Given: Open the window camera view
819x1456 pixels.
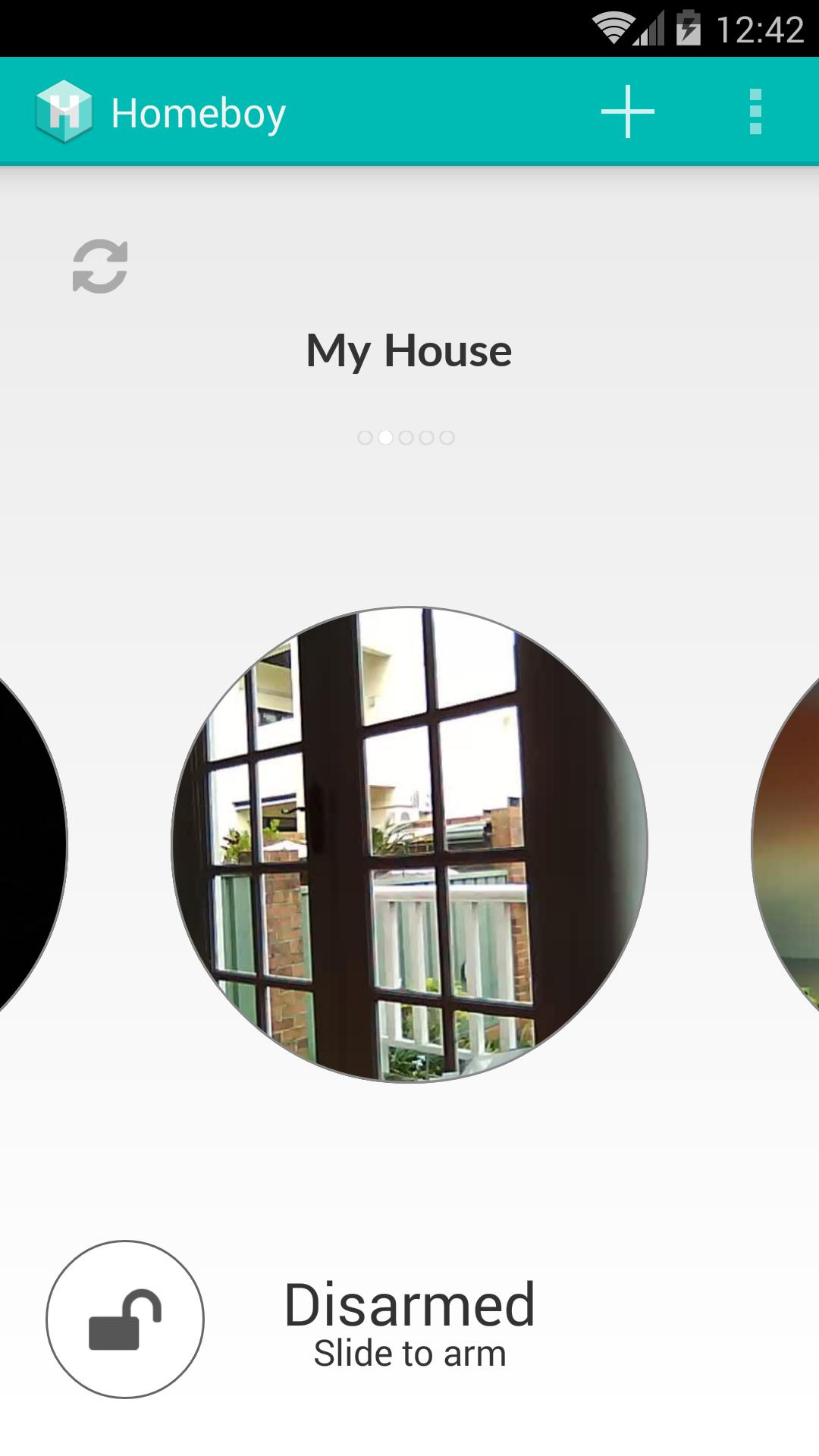Looking at the screenshot, I should click(x=409, y=844).
